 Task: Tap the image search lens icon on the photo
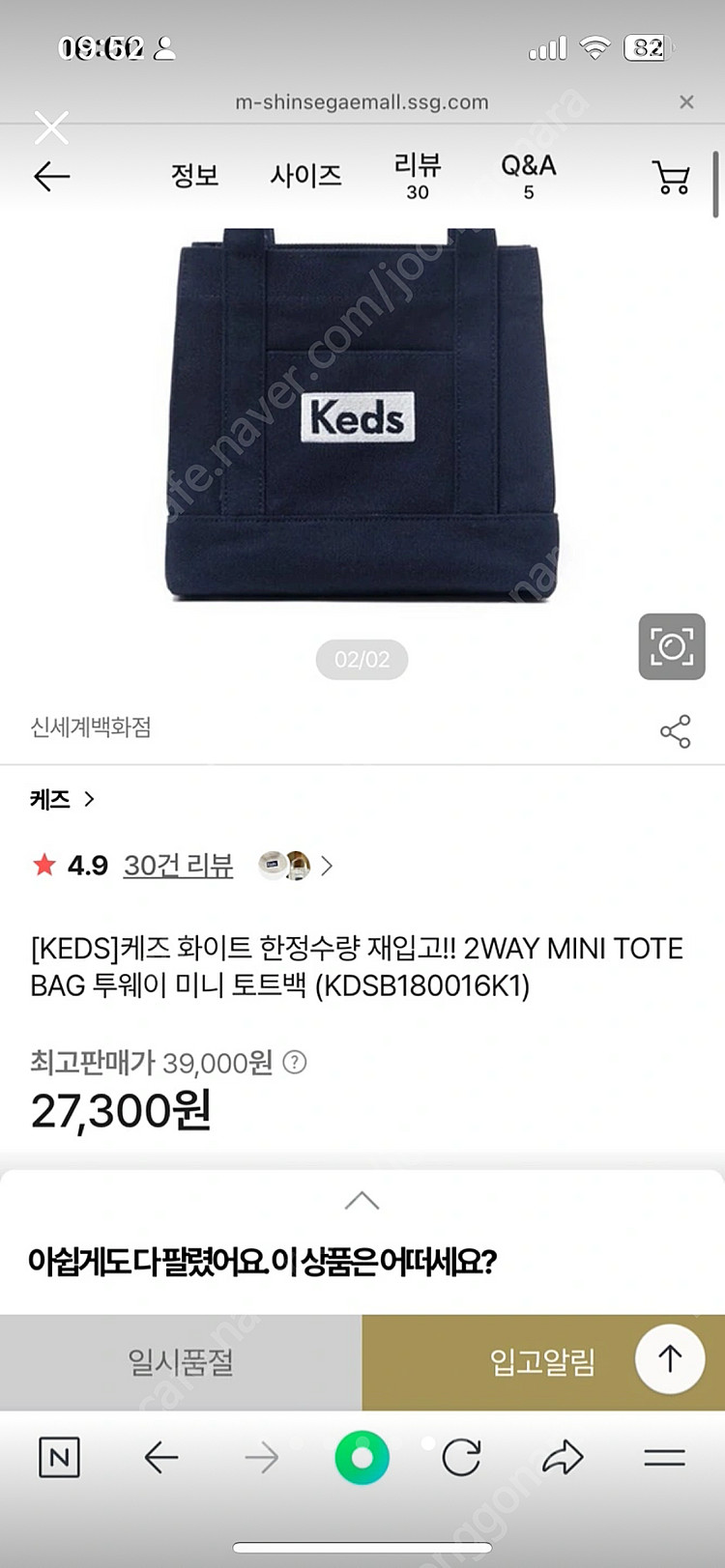[671, 647]
